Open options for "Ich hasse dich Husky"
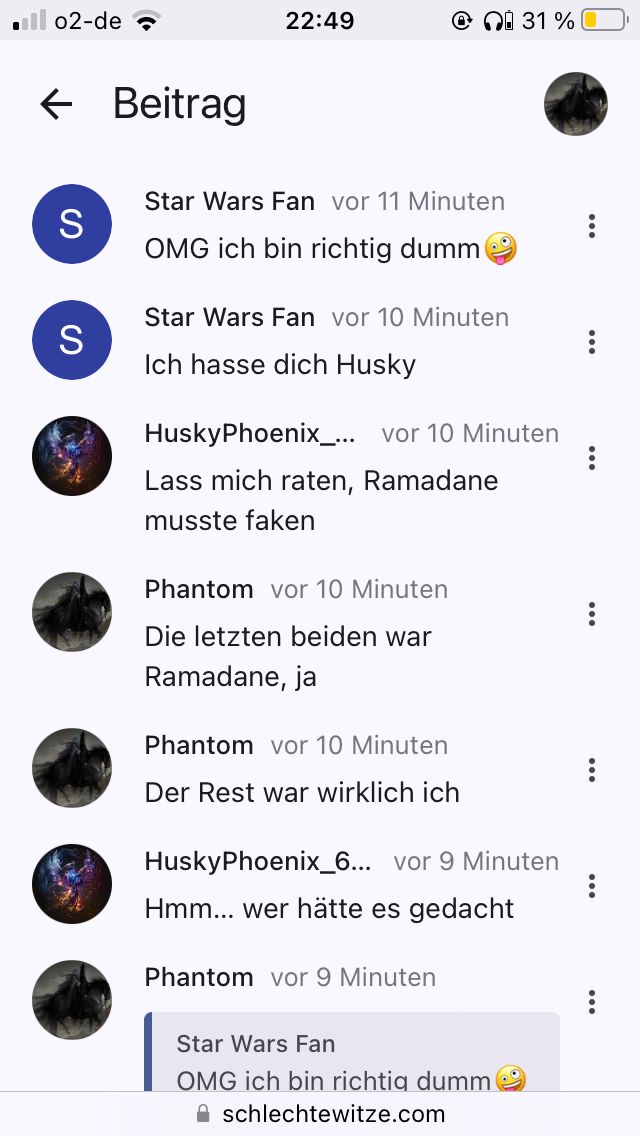The width and height of the screenshot is (640, 1136). pyautogui.click(x=592, y=342)
